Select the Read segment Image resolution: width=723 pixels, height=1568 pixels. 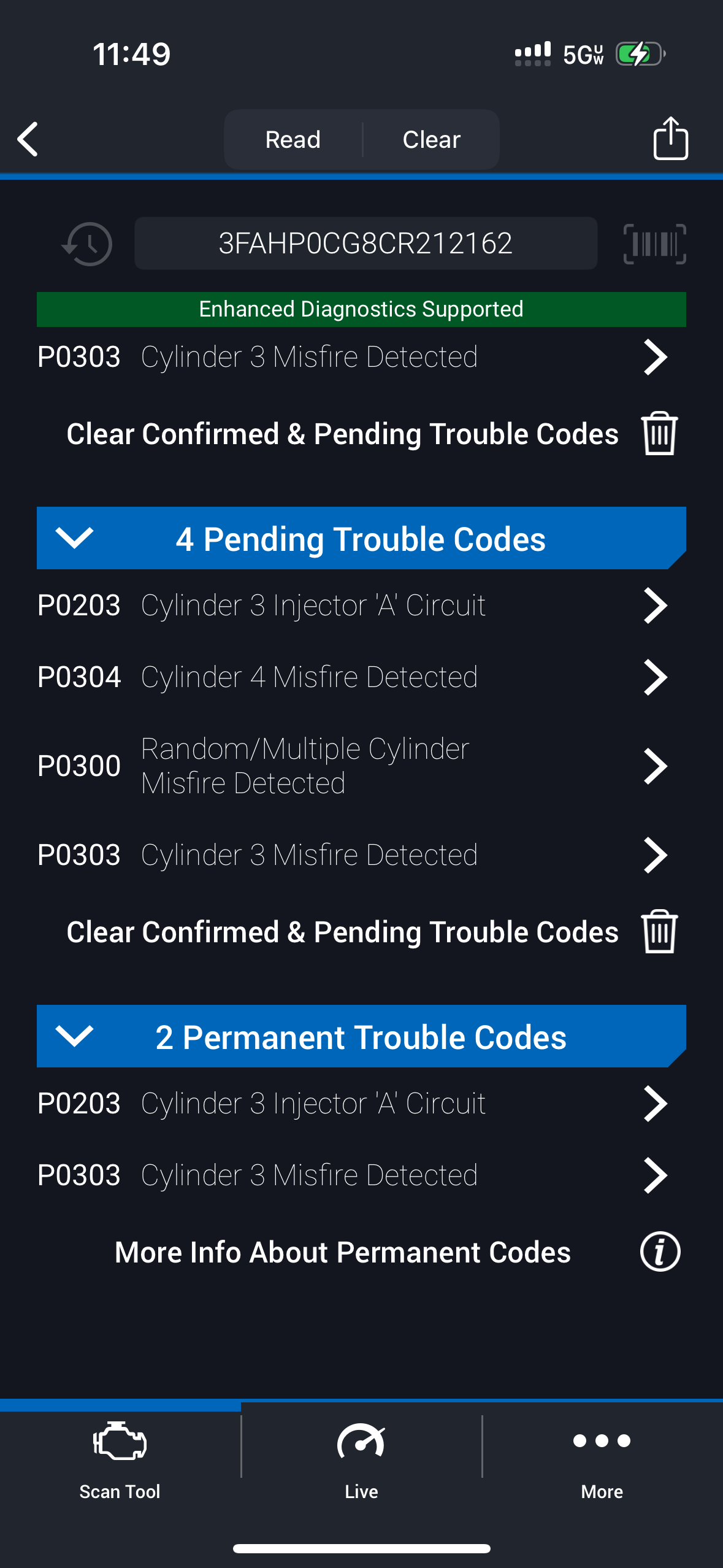pyautogui.click(x=293, y=139)
